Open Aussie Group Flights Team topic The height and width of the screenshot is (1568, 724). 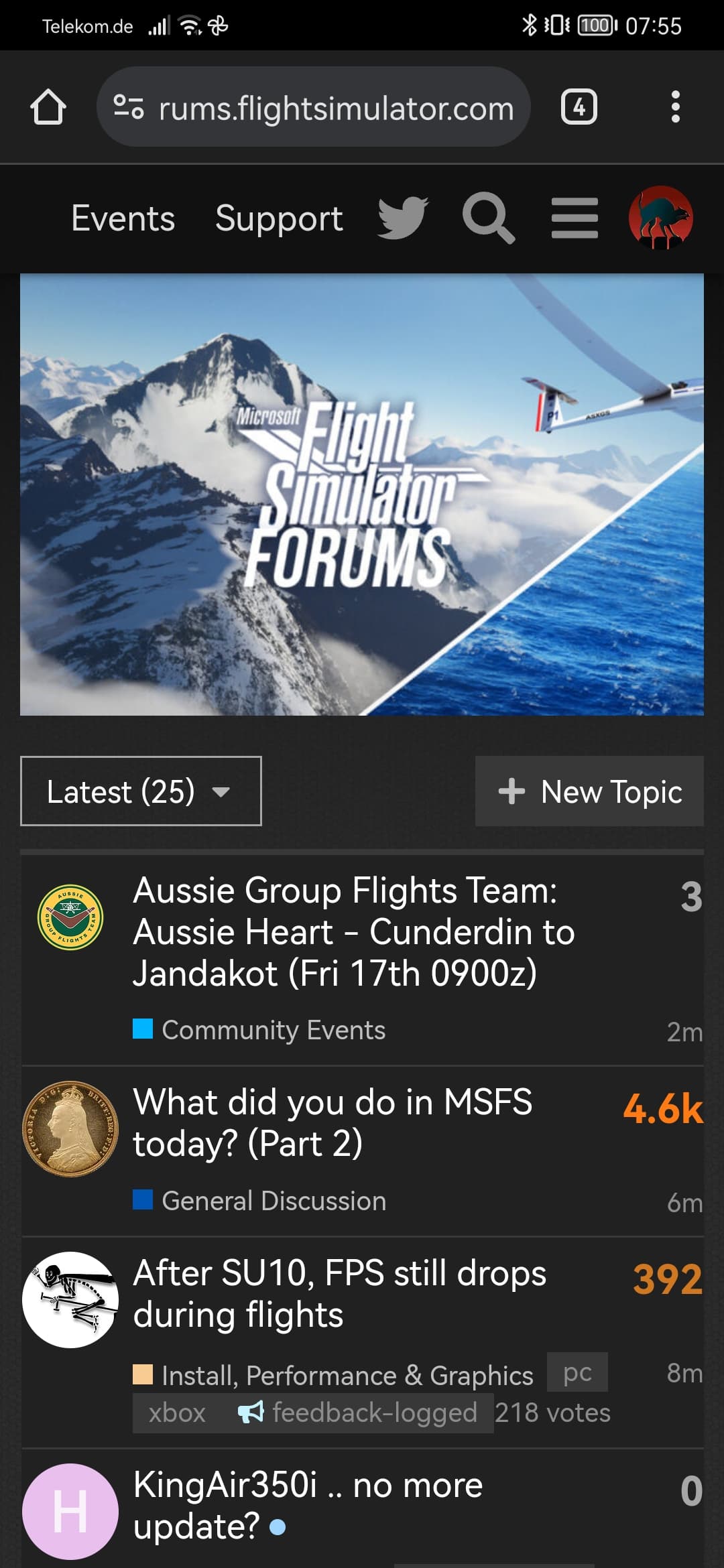pos(353,931)
